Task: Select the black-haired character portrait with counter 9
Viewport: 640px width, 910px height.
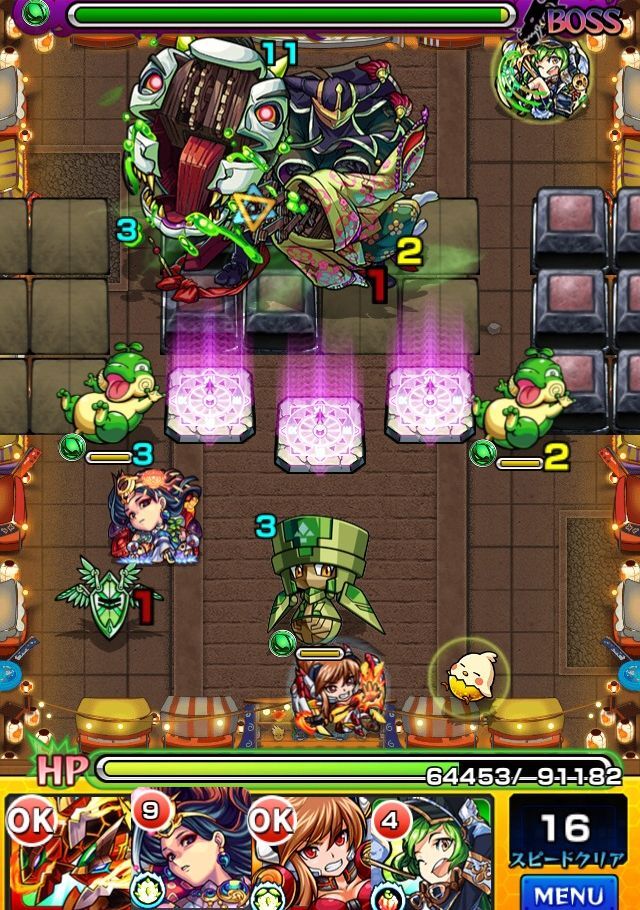Action: click(190, 850)
